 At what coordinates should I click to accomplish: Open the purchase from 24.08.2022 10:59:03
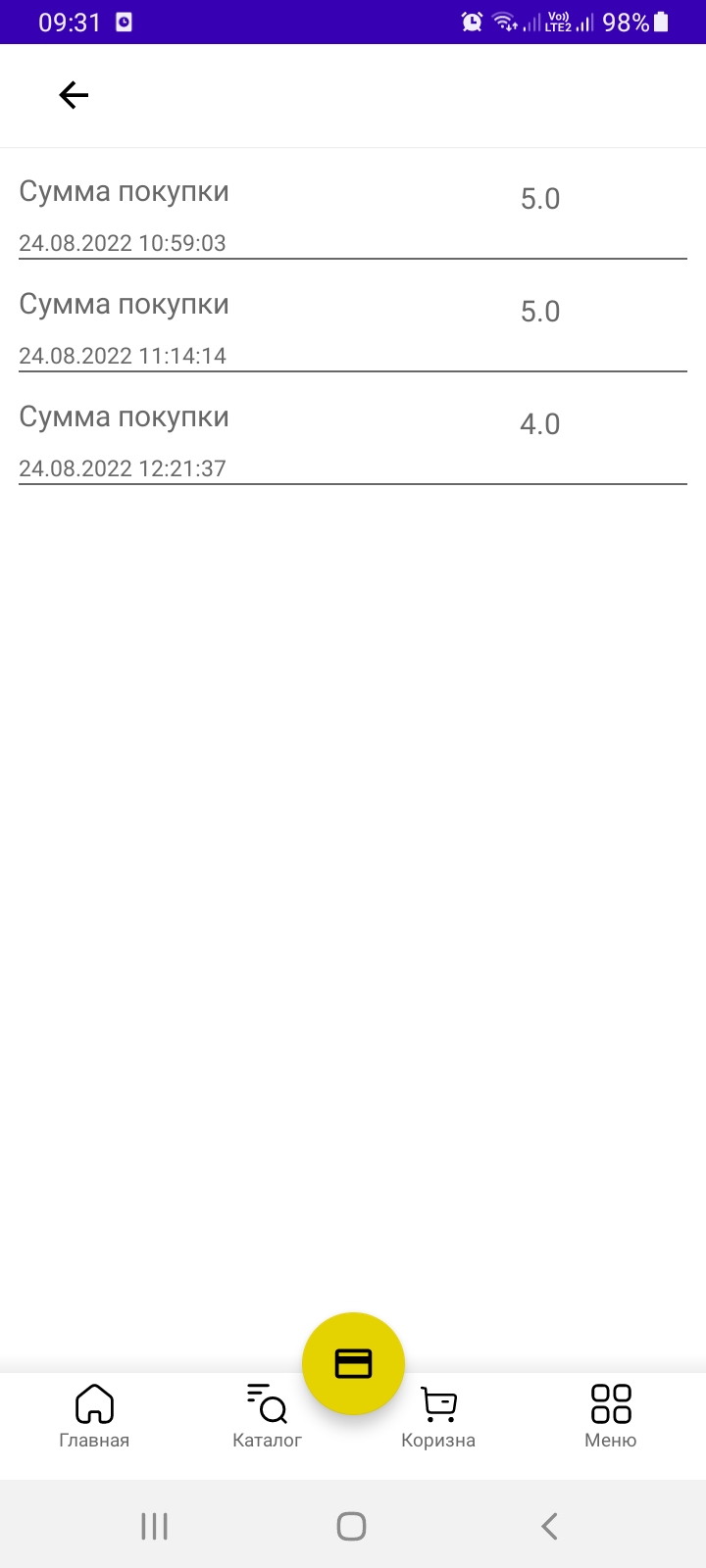click(353, 216)
